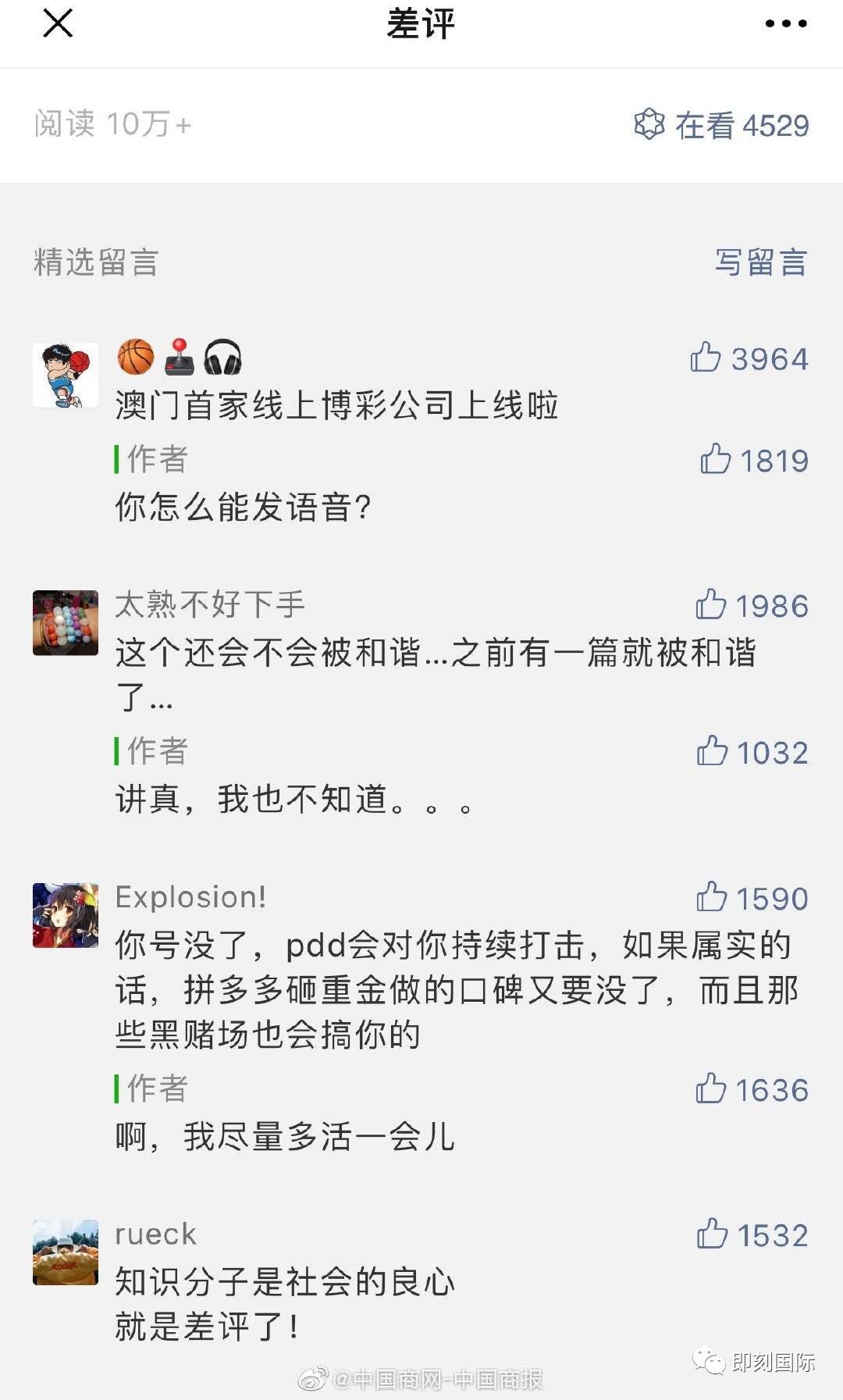Viewport: 843px width, 1400px height.
Task: Like the author's reply showing 1032
Action: click(711, 753)
